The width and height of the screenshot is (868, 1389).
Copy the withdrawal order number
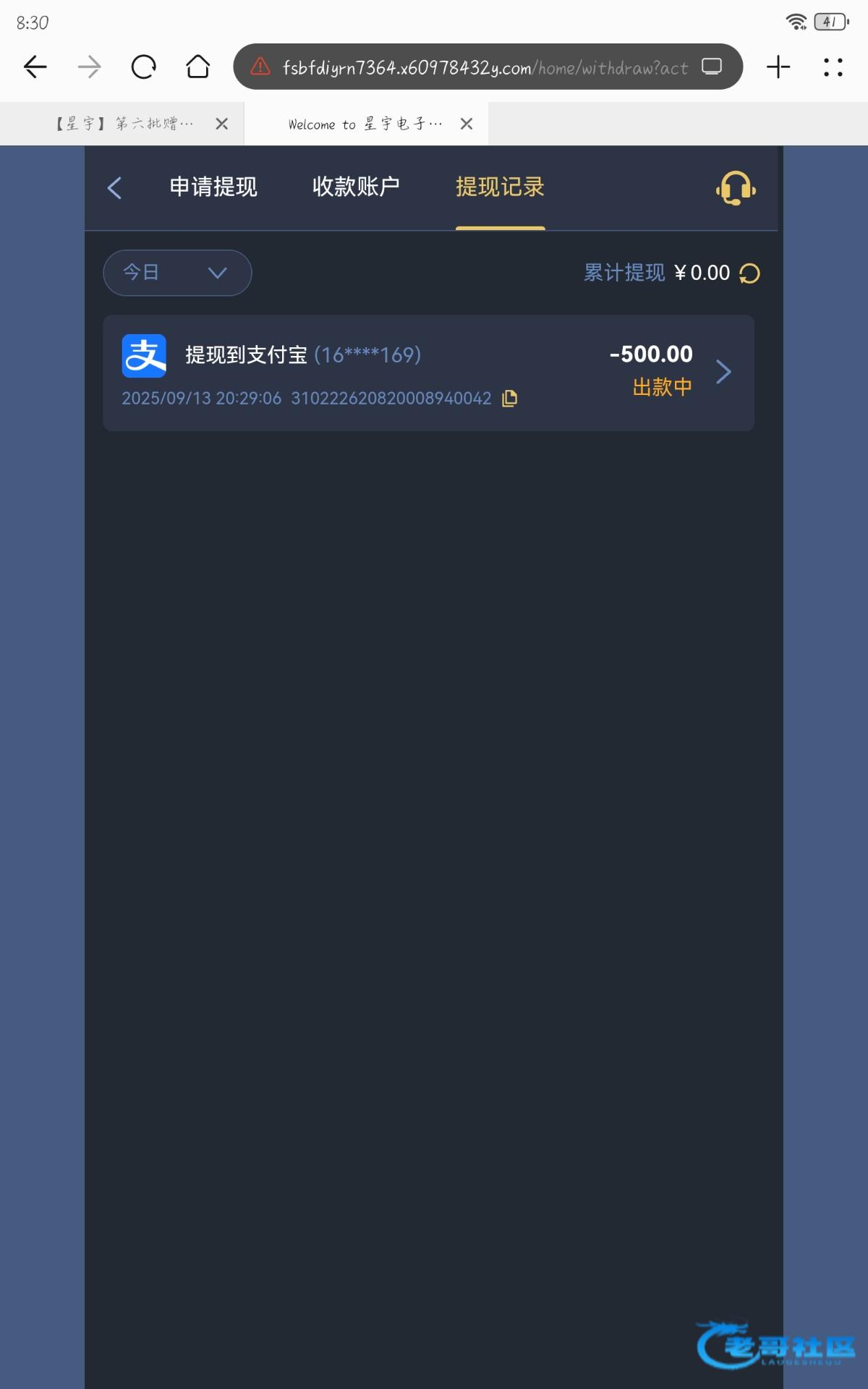510,399
